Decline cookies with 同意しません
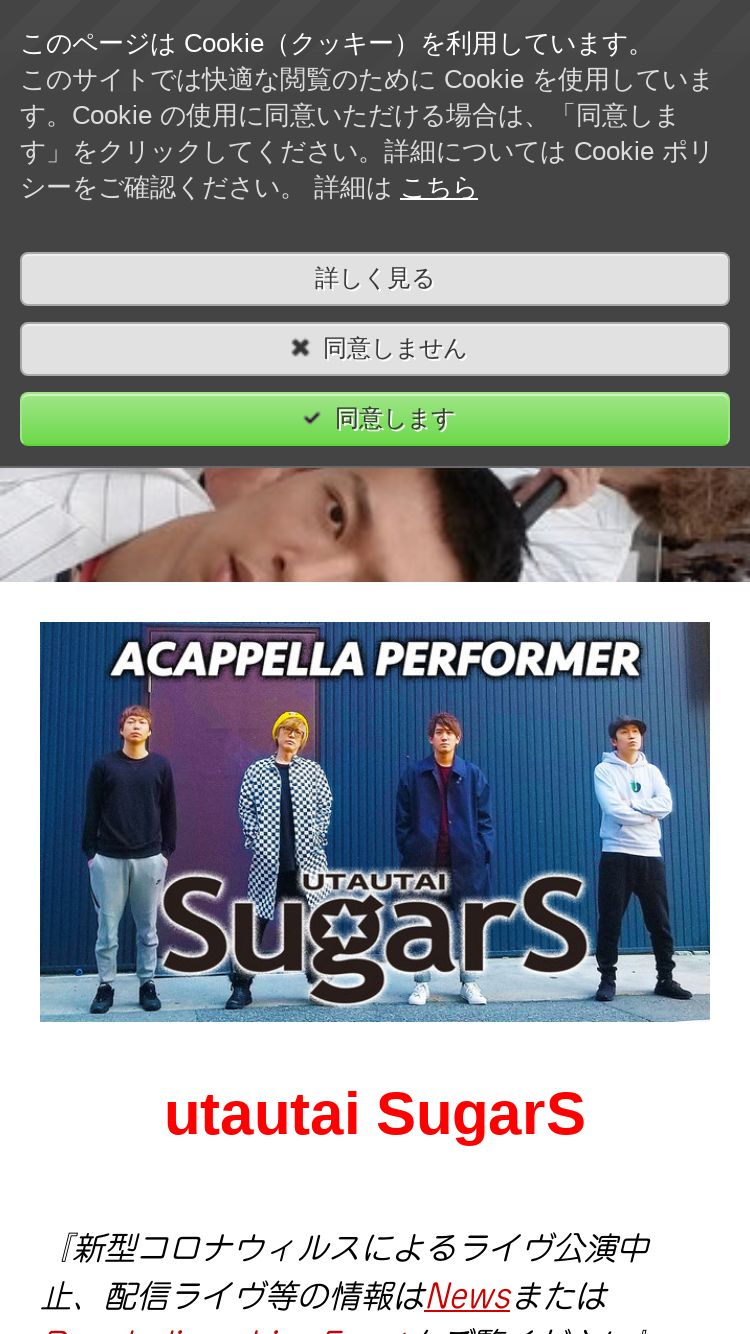The image size is (750, 1334). pyautogui.click(x=374, y=349)
